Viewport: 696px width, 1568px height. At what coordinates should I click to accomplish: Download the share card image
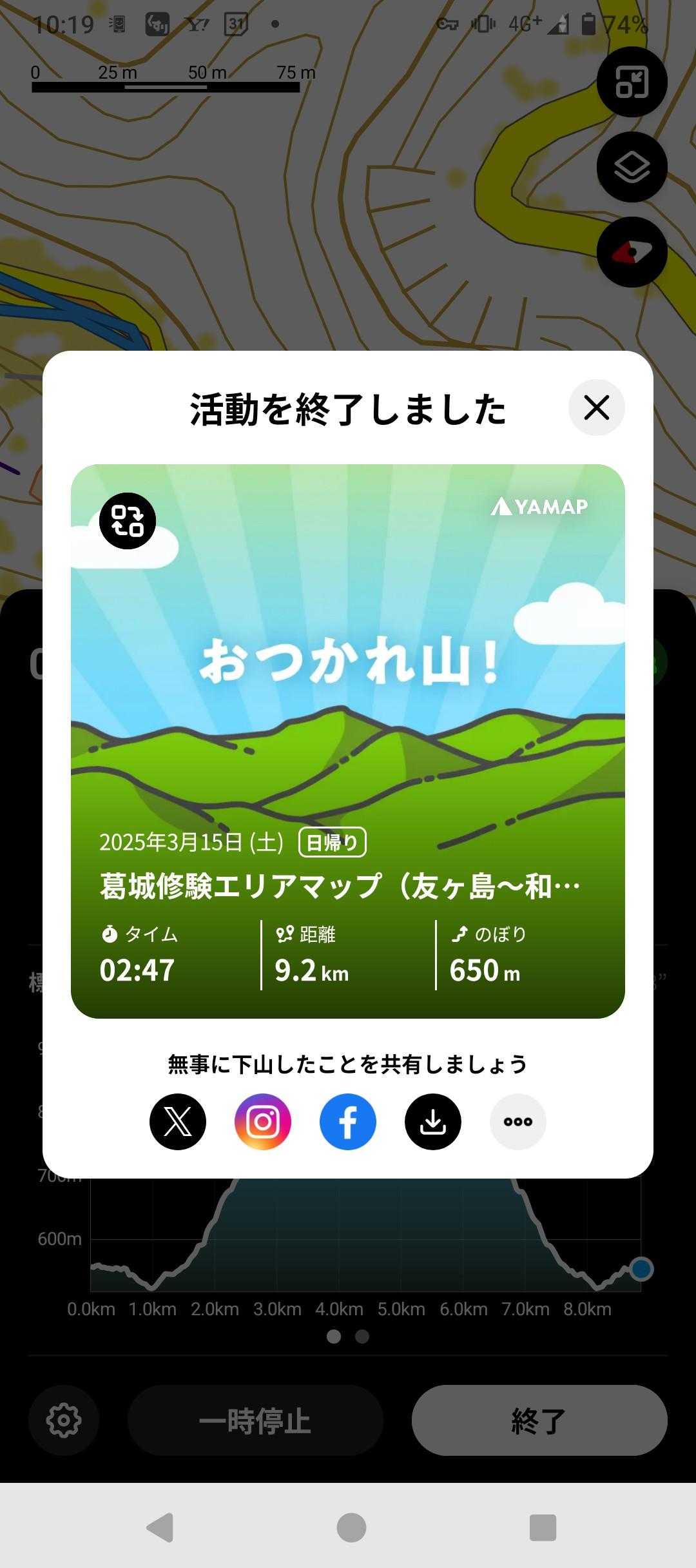point(433,1122)
